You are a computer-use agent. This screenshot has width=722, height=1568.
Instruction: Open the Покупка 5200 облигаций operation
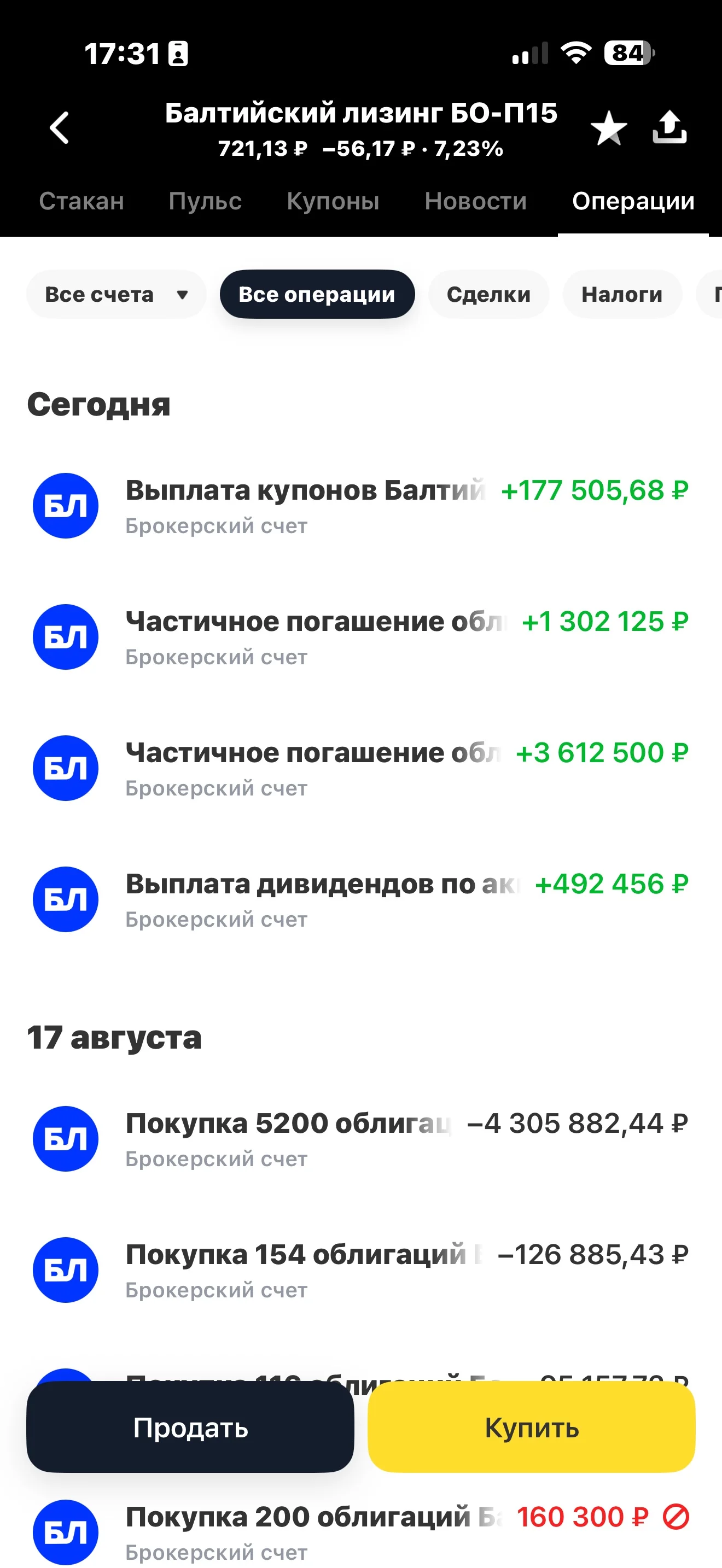pos(361,1139)
